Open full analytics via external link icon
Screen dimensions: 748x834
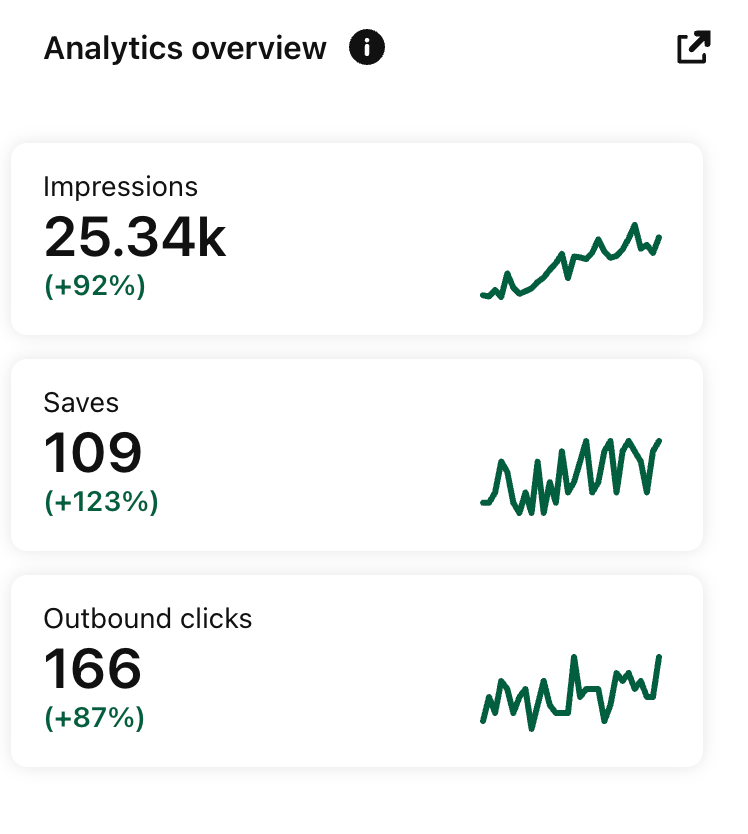pos(693,48)
